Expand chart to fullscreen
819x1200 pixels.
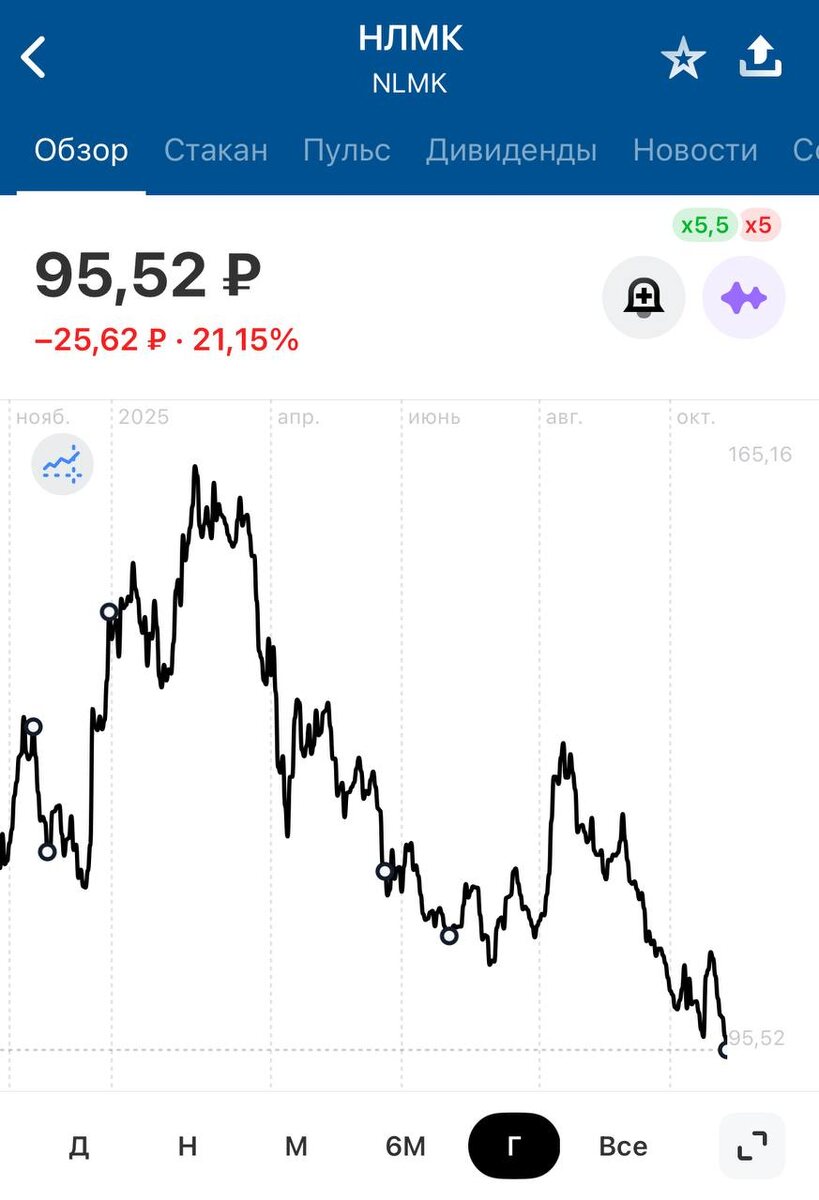tap(752, 1146)
